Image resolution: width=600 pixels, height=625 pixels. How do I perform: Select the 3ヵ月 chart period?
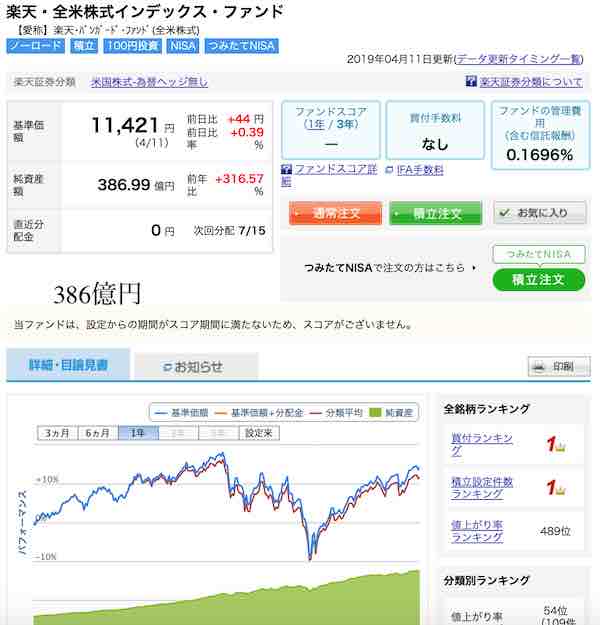click(x=56, y=433)
